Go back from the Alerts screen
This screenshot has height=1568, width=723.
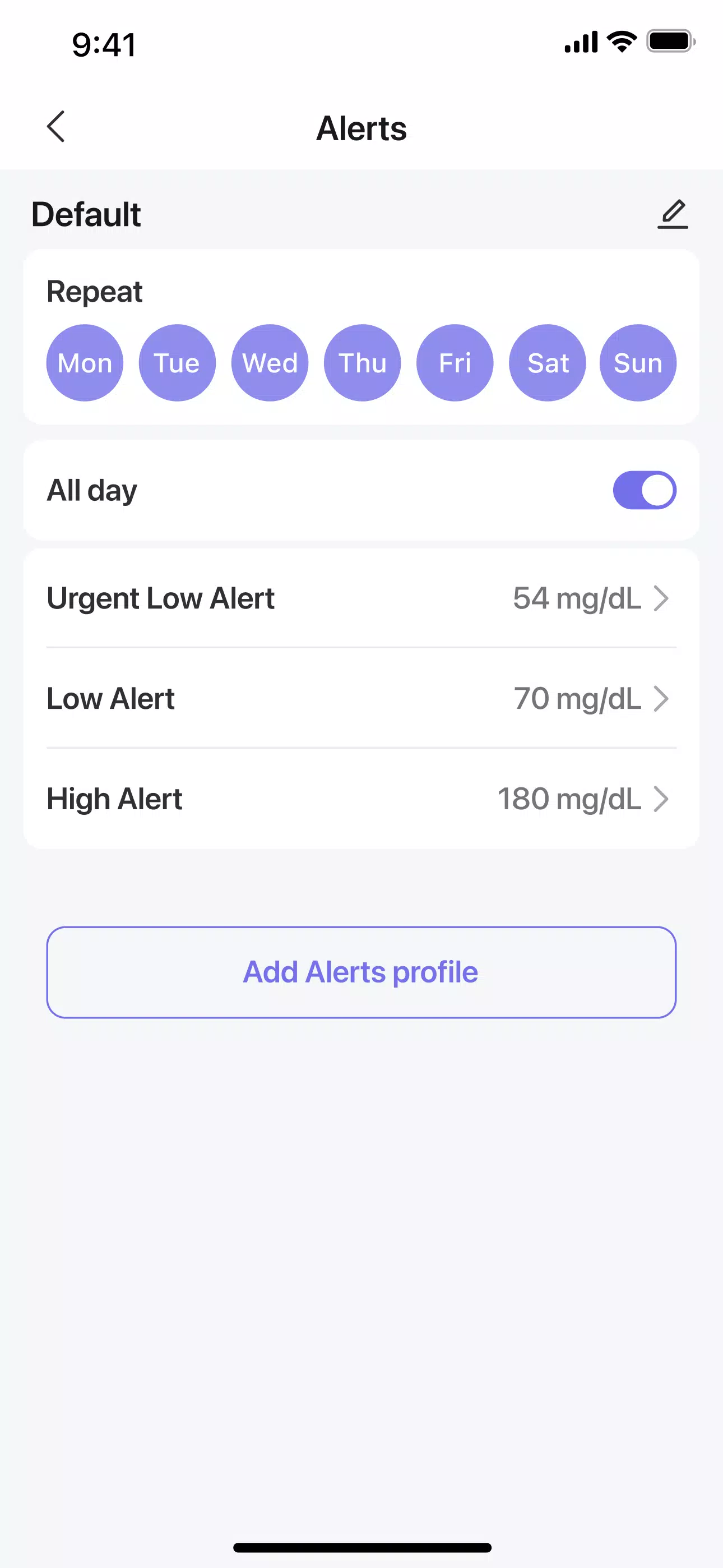click(56, 127)
